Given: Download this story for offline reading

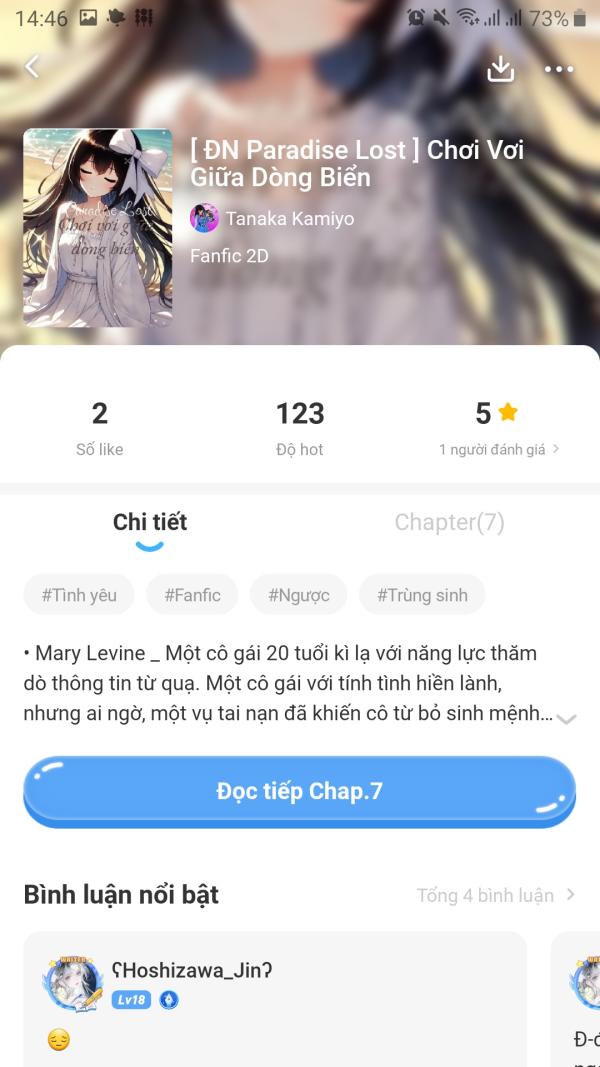Looking at the screenshot, I should [500, 68].
